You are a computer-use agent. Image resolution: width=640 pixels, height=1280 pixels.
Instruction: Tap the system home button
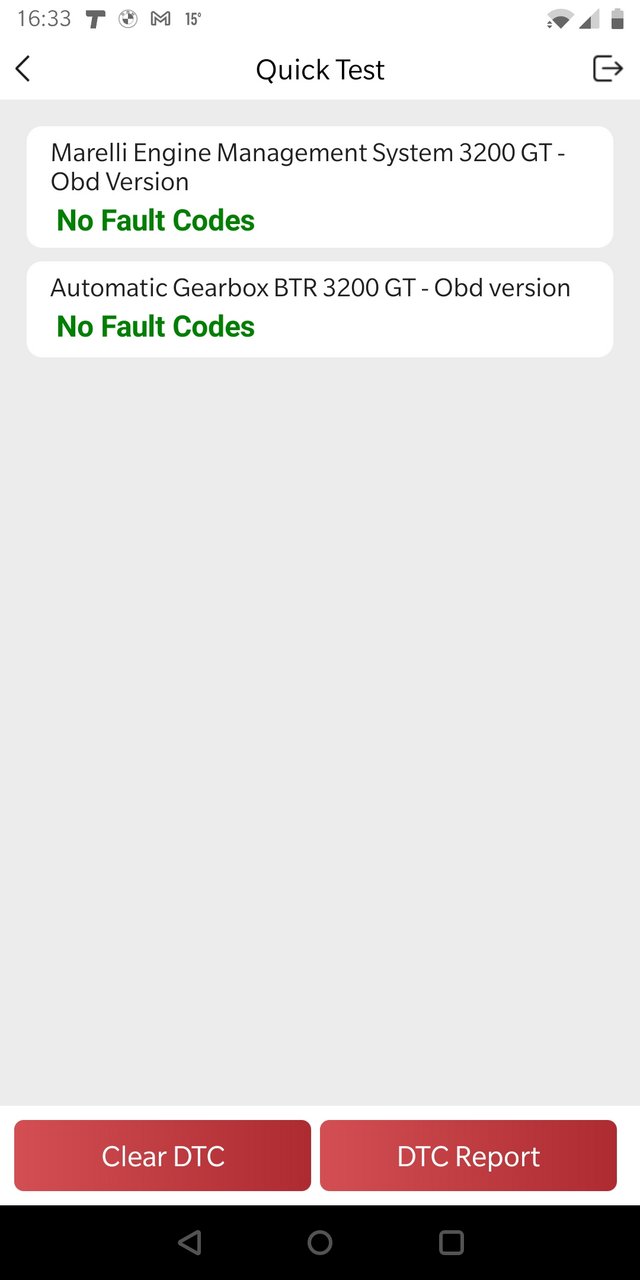pos(320,1242)
